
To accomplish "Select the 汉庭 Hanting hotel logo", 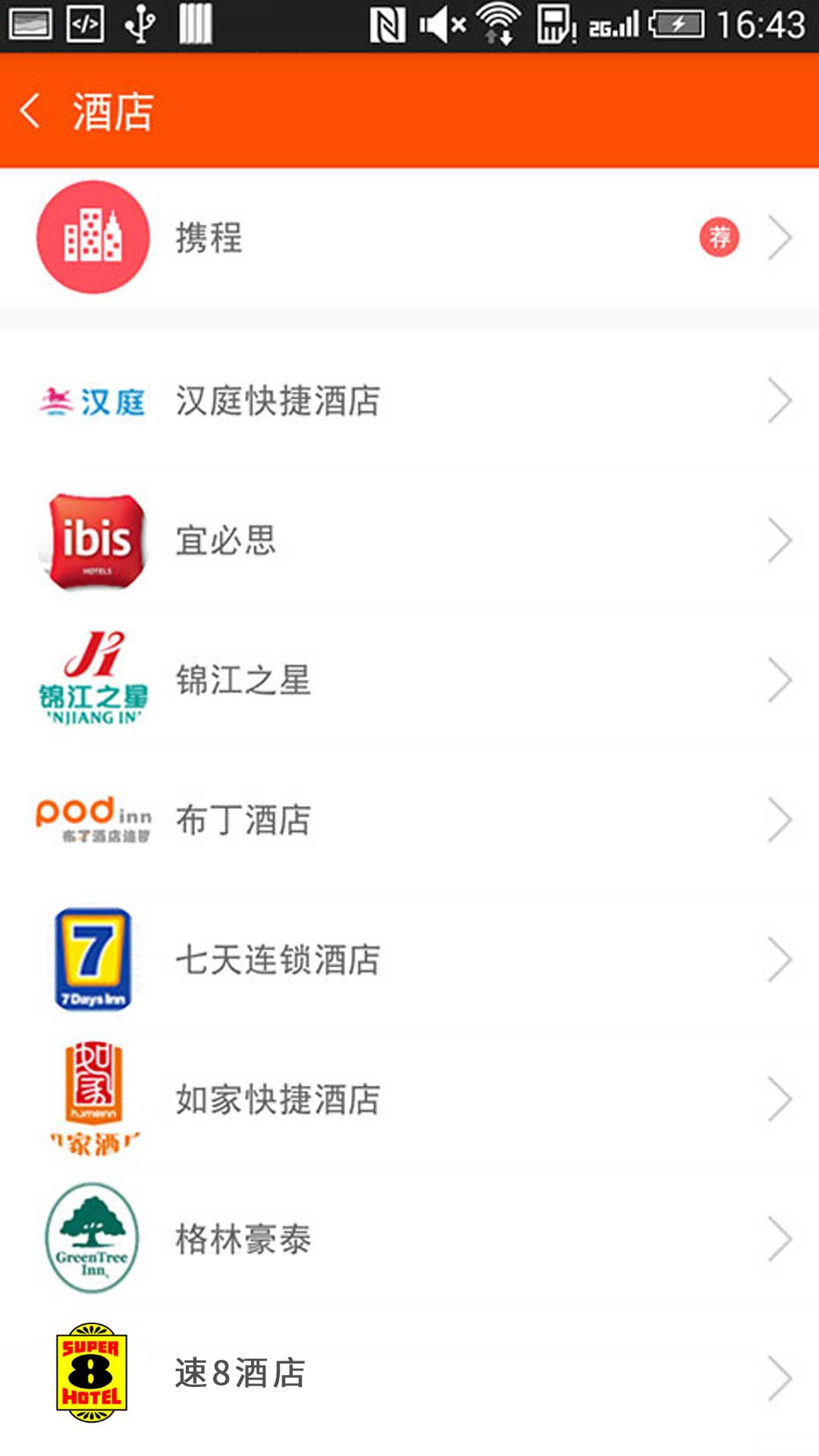I will click(93, 402).
